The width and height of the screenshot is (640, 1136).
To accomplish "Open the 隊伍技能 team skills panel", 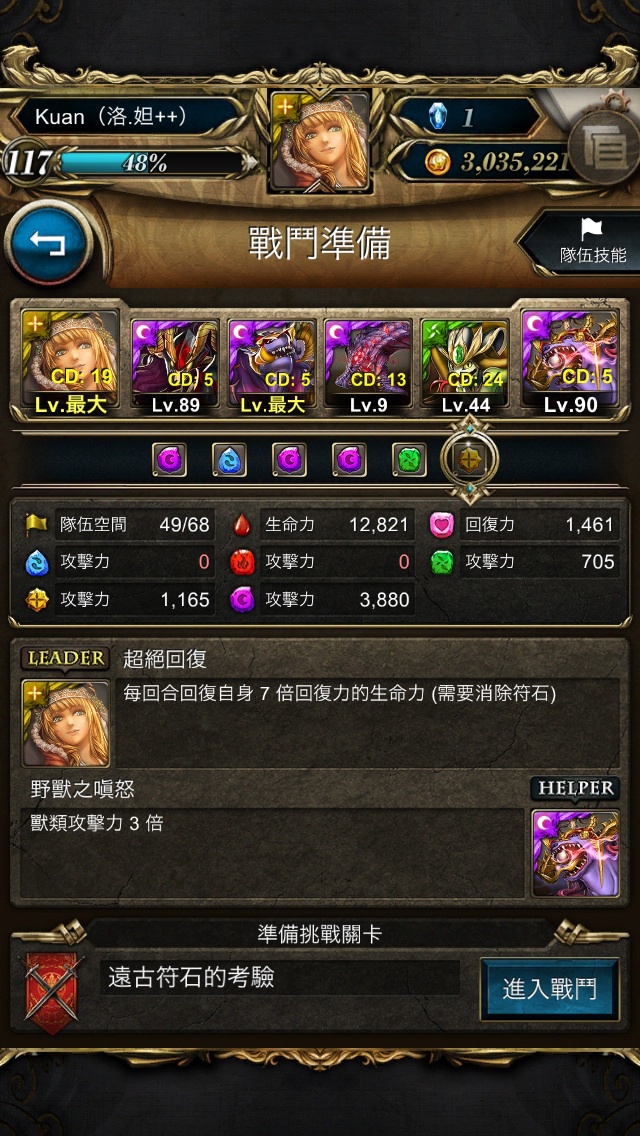I will (x=582, y=243).
